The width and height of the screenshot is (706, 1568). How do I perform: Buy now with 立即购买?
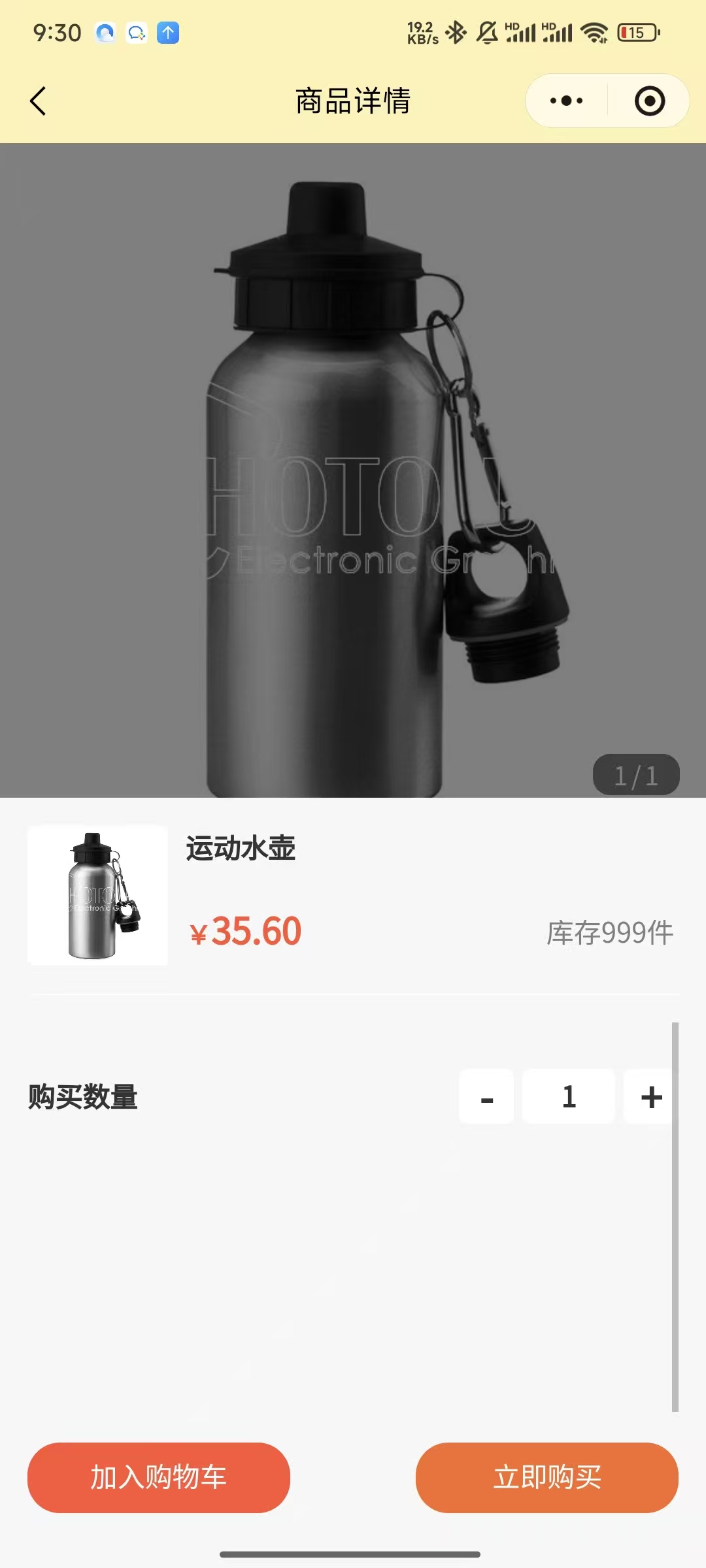(x=547, y=1477)
